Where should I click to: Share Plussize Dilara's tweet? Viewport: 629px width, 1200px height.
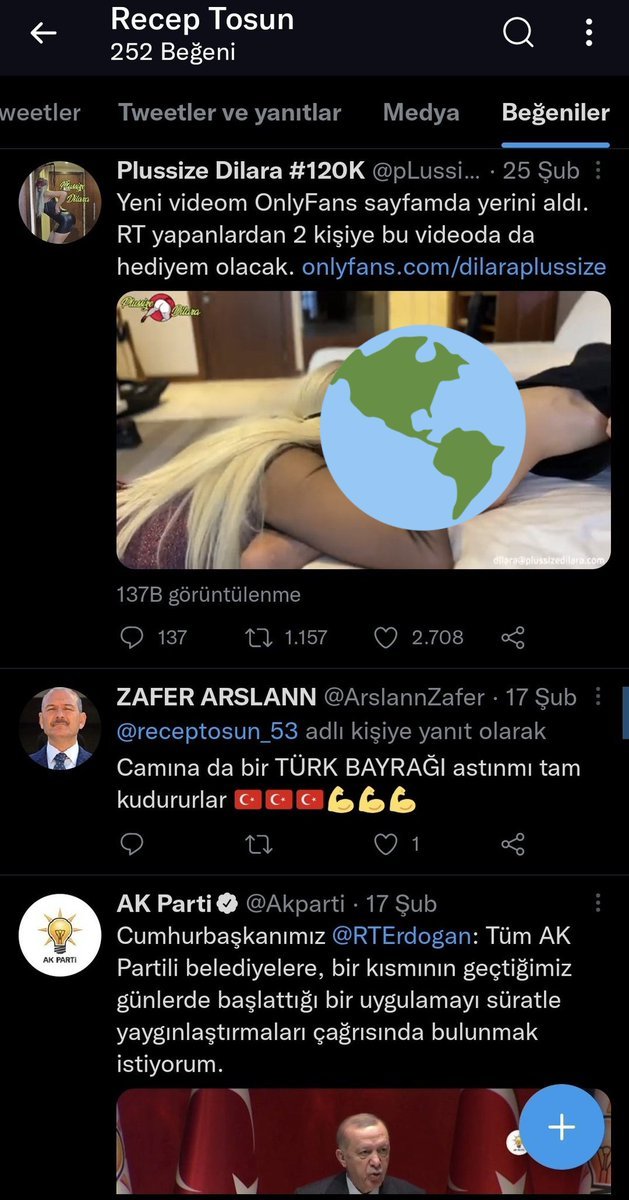(x=513, y=637)
